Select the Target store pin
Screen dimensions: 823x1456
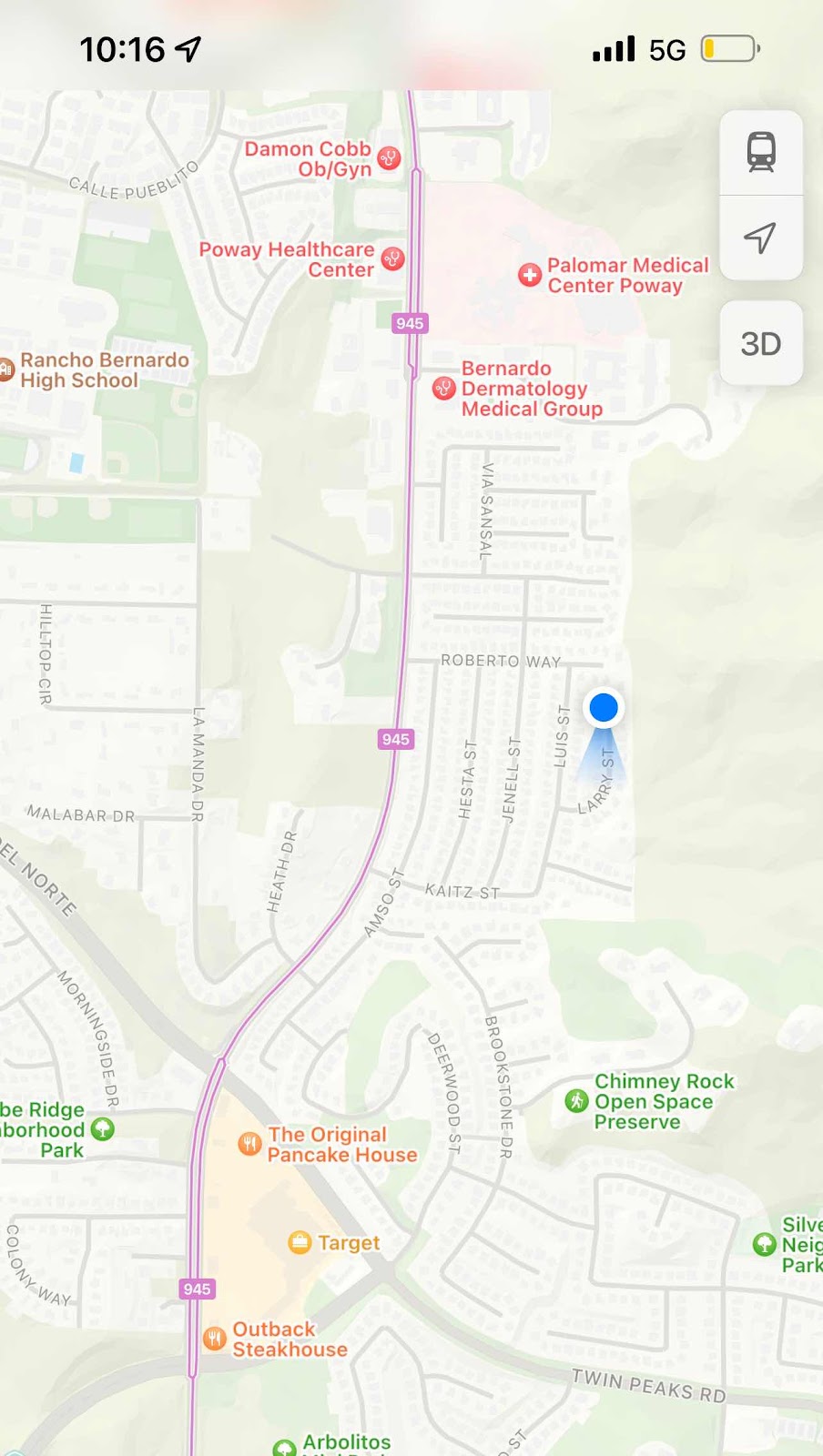point(300,1242)
